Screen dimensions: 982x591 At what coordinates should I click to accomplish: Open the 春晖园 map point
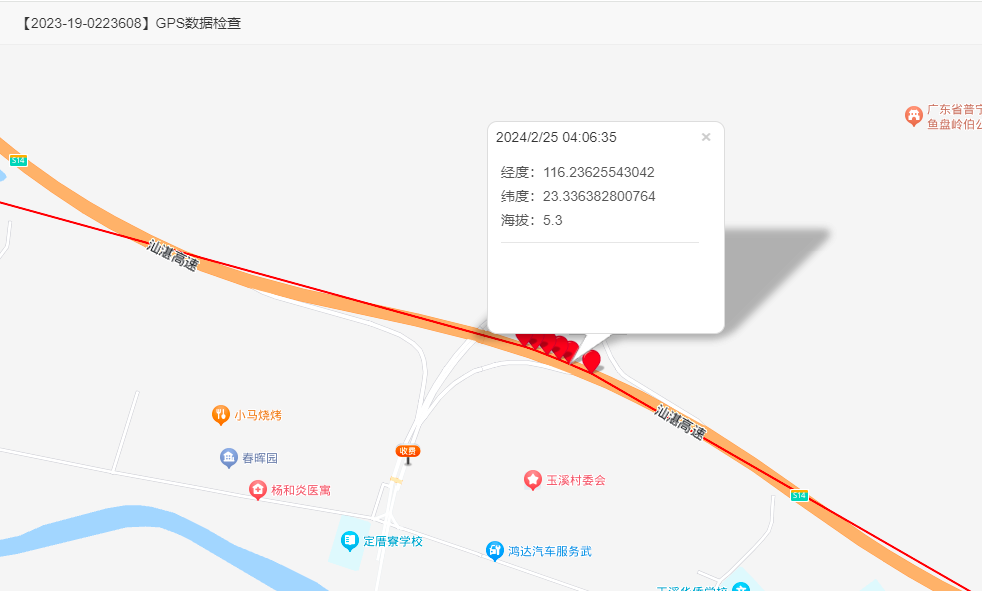click(x=229, y=458)
